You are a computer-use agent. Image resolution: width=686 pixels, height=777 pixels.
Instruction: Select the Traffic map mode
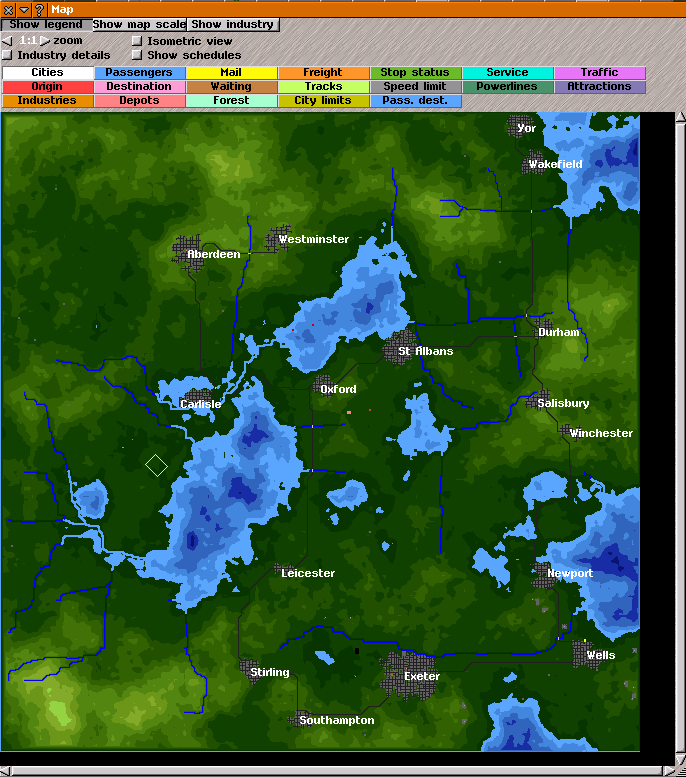click(599, 73)
